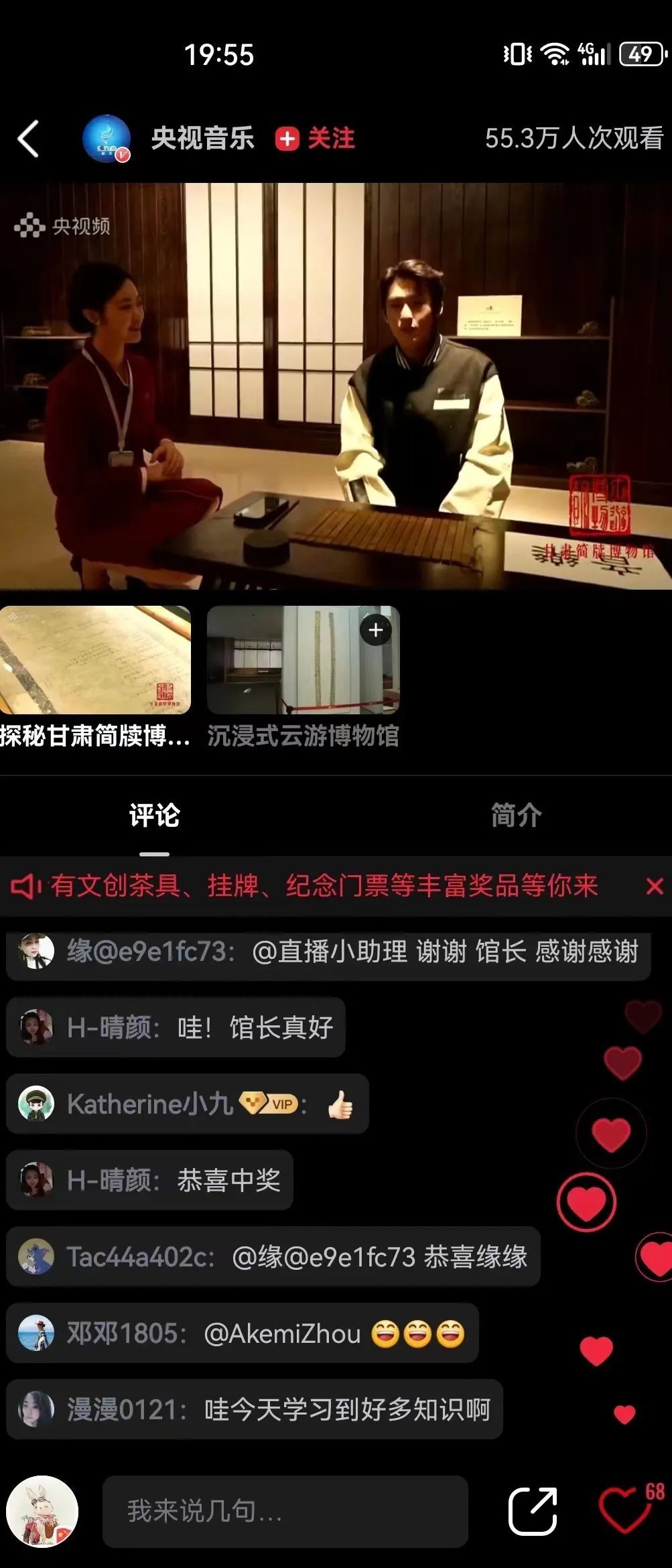Follow 央视音乐 with the 关注 button
This screenshot has width=672, height=1568.
[x=316, y=139]
